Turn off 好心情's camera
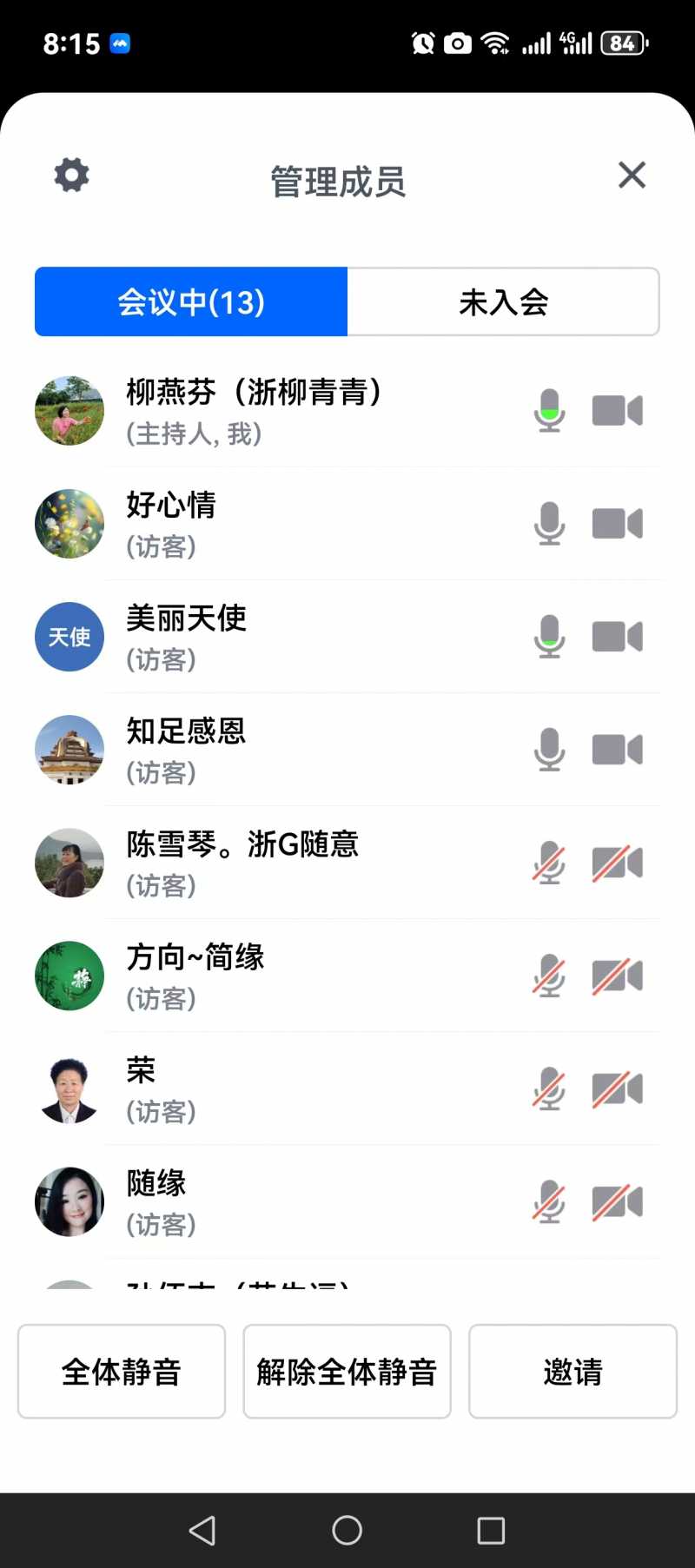 coord(617,524)
